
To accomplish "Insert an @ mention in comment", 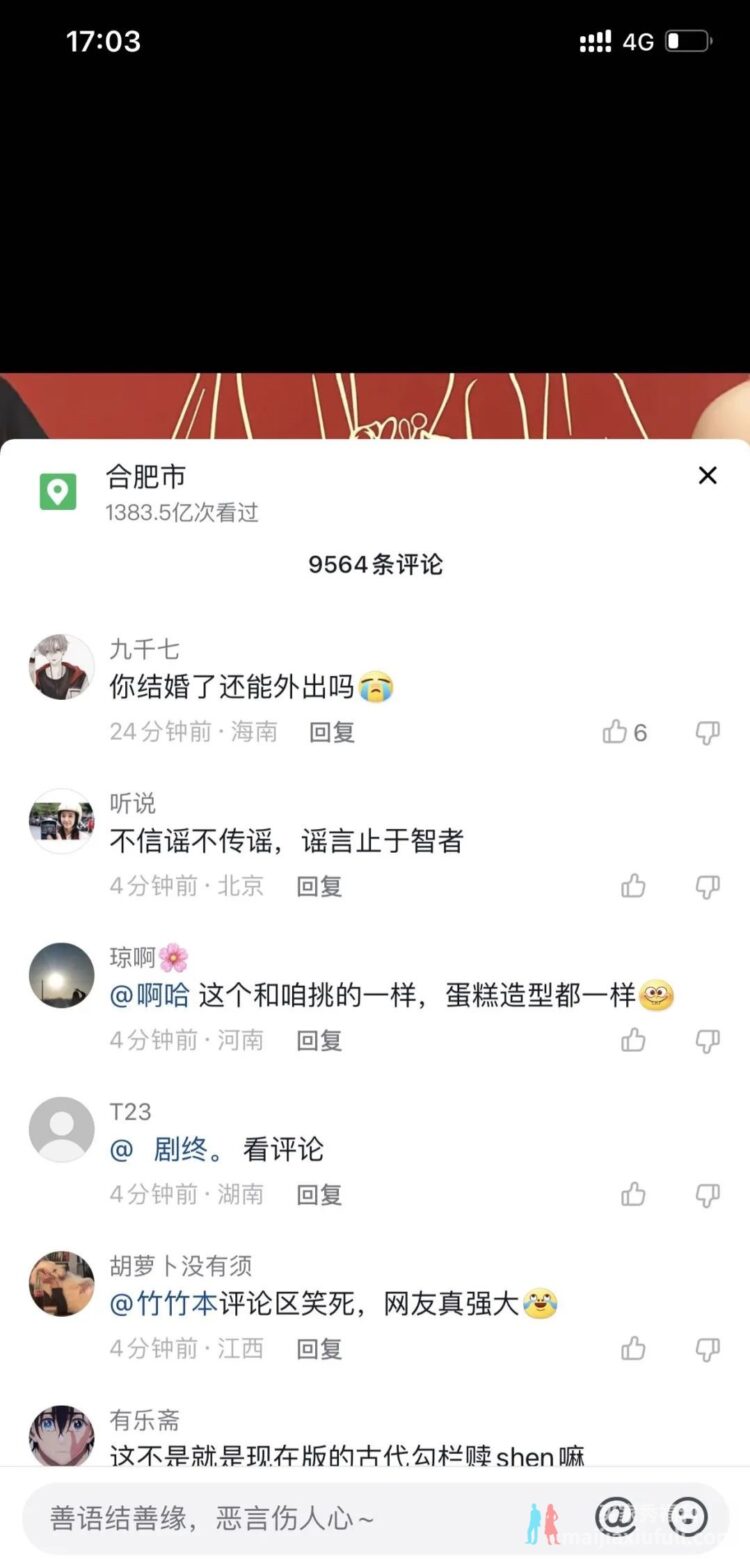I will coord(613,1518).
